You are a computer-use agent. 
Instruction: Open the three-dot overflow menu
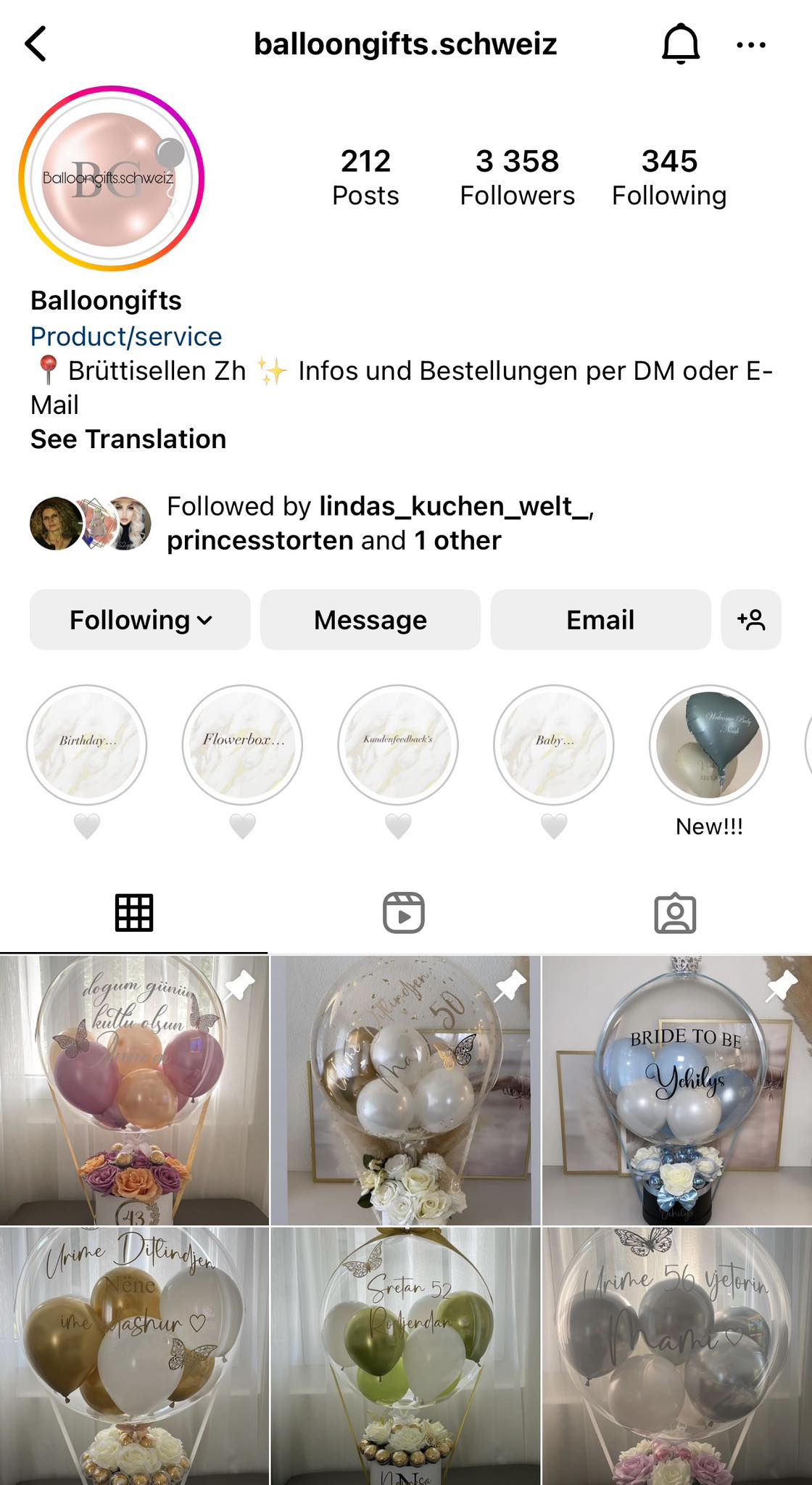[750, 45]
